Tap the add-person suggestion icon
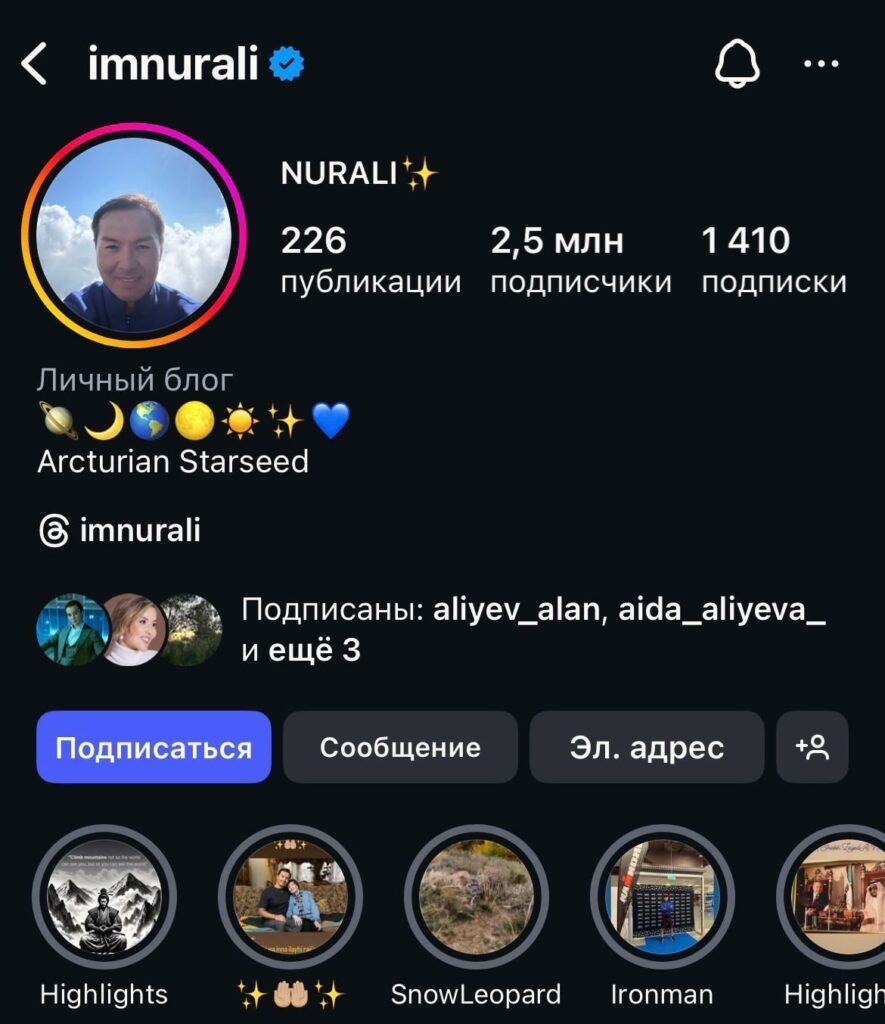 pos(812,746)
